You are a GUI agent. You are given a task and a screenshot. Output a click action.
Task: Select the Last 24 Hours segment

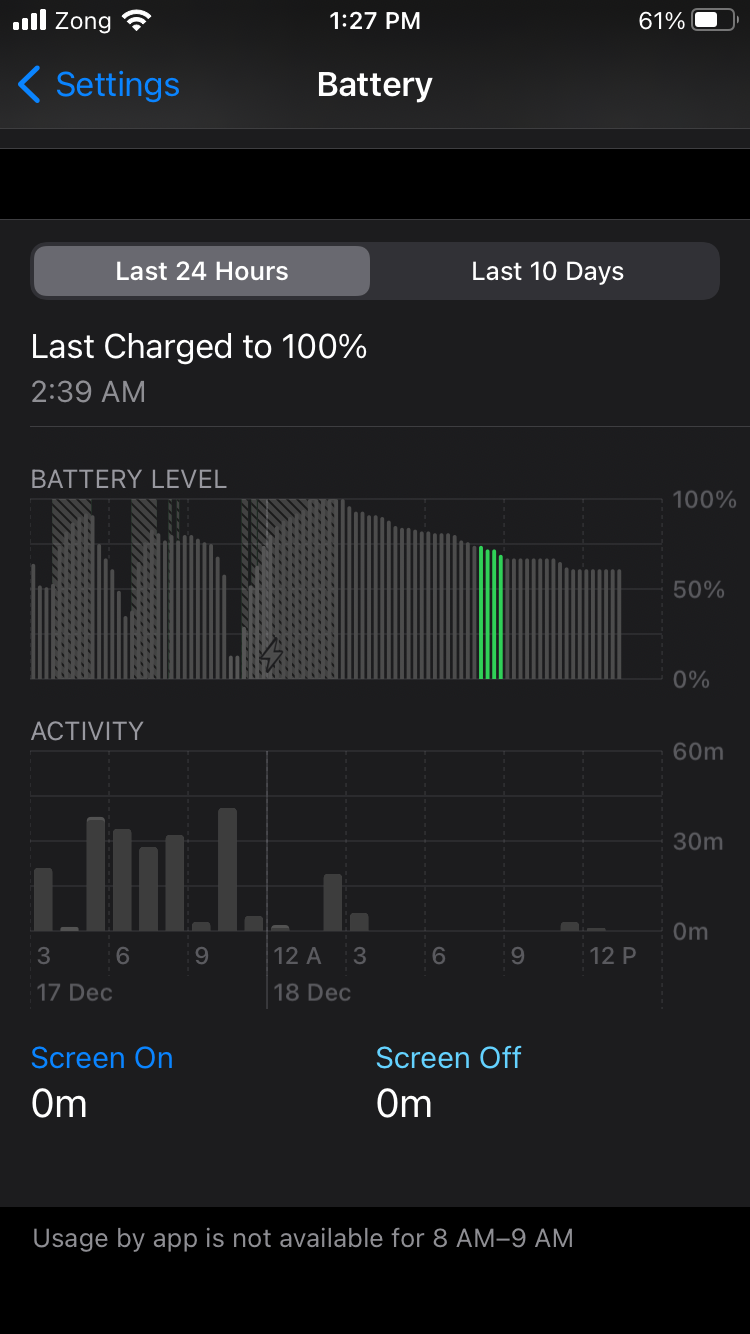tap(202, 271)
